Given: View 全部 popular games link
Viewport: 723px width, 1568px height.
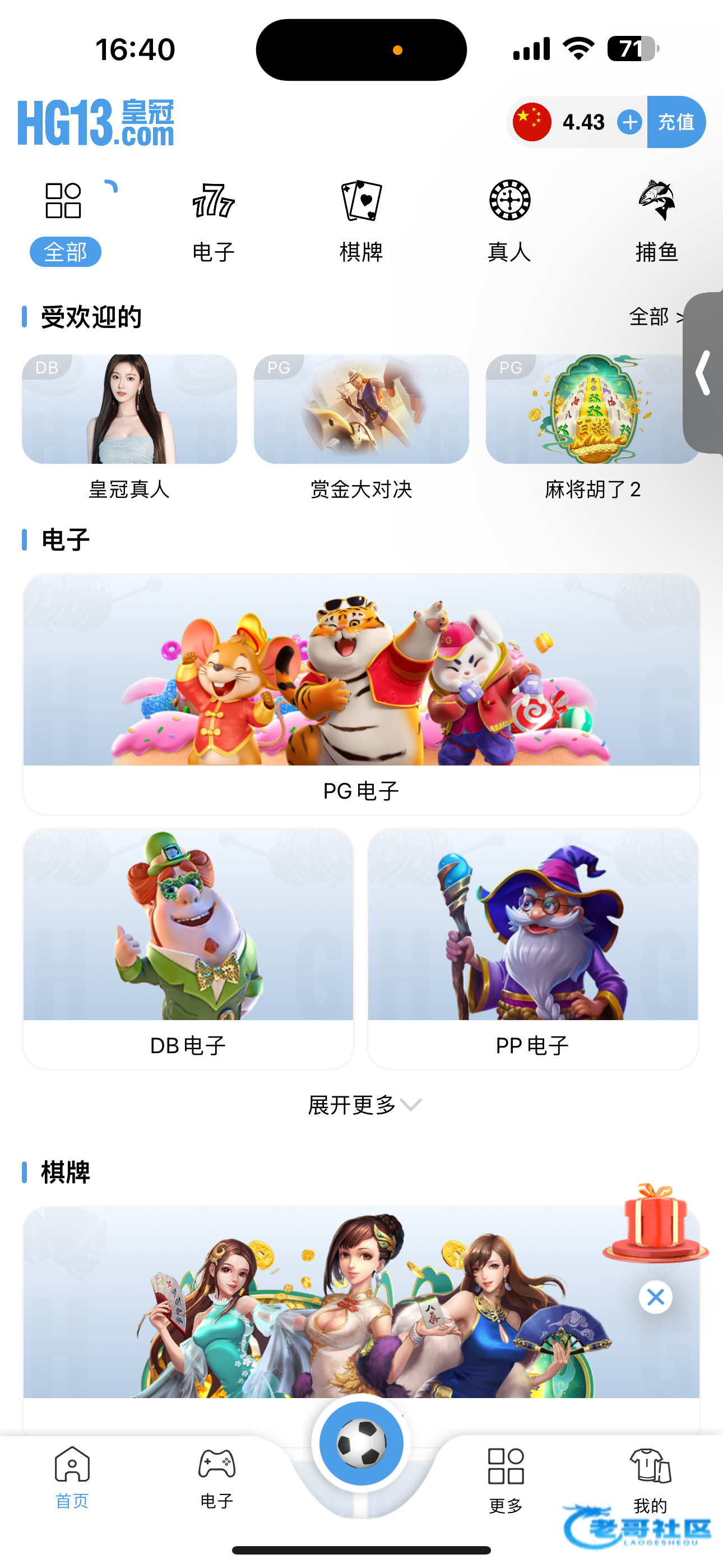Looking at the screenshot, I should click(x=655, y=316).
